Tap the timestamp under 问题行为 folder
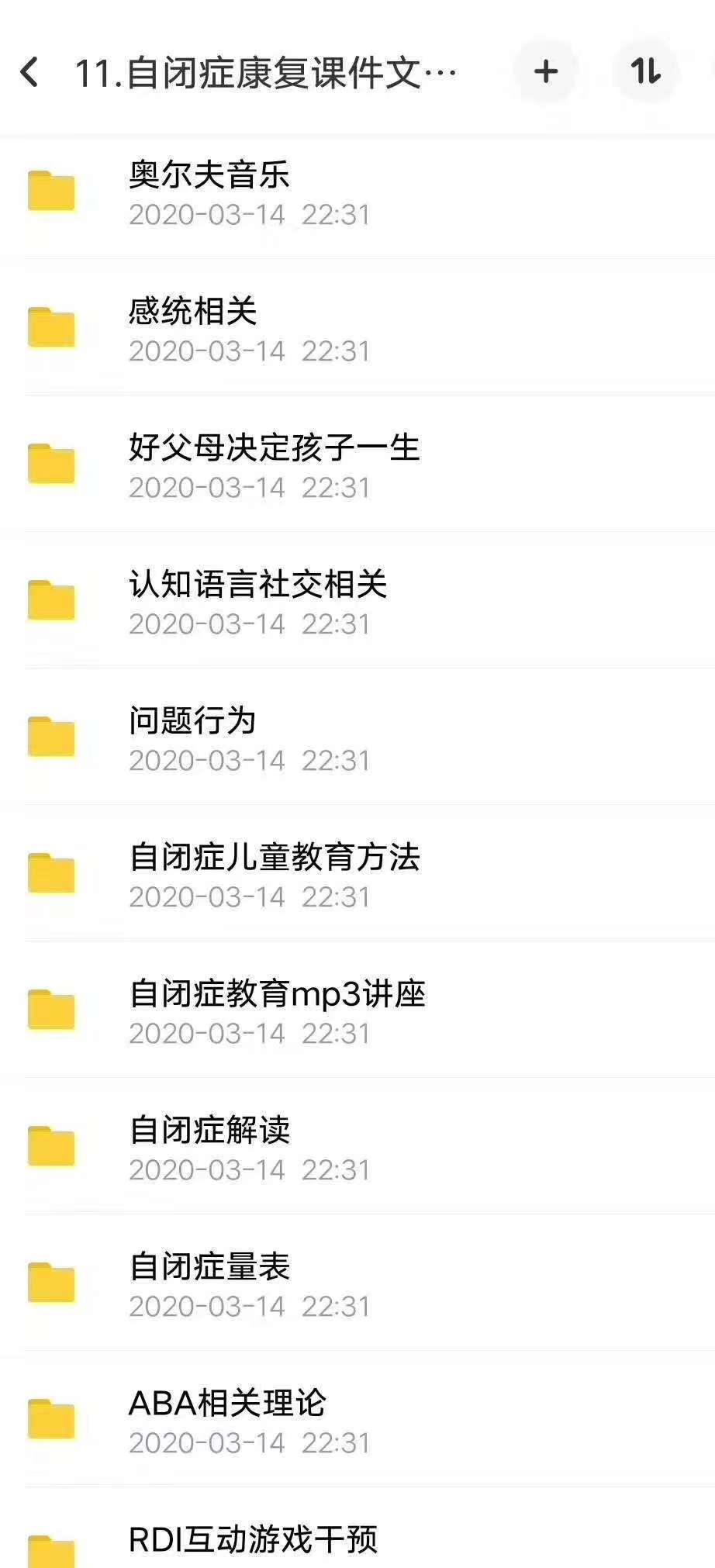Image resolution: width=715 pixels, height=1568 pixels. [250, 761]
